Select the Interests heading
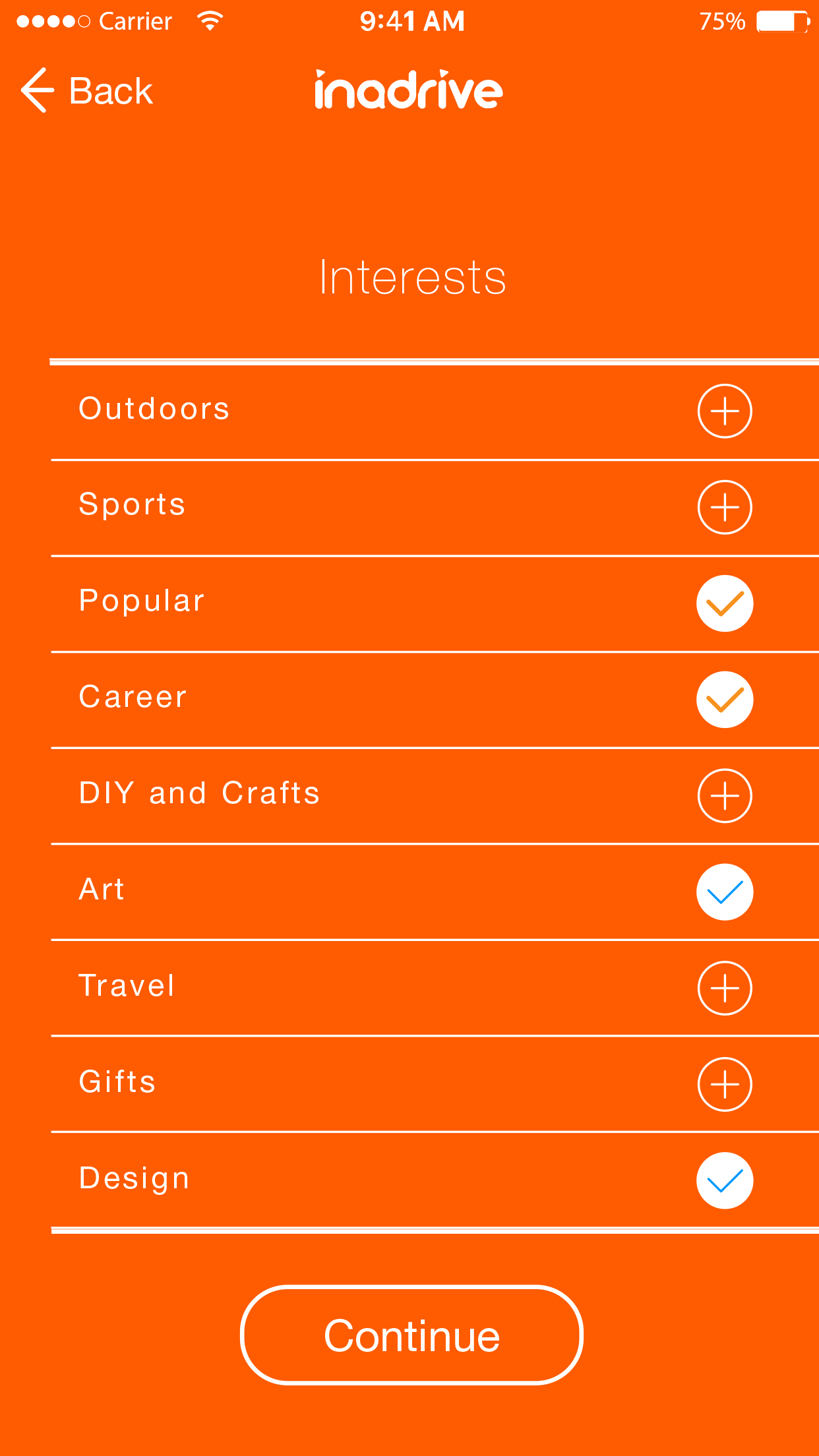Viewport: 819px width, 1456px height. pyautogui.click(x=411, y=277)
